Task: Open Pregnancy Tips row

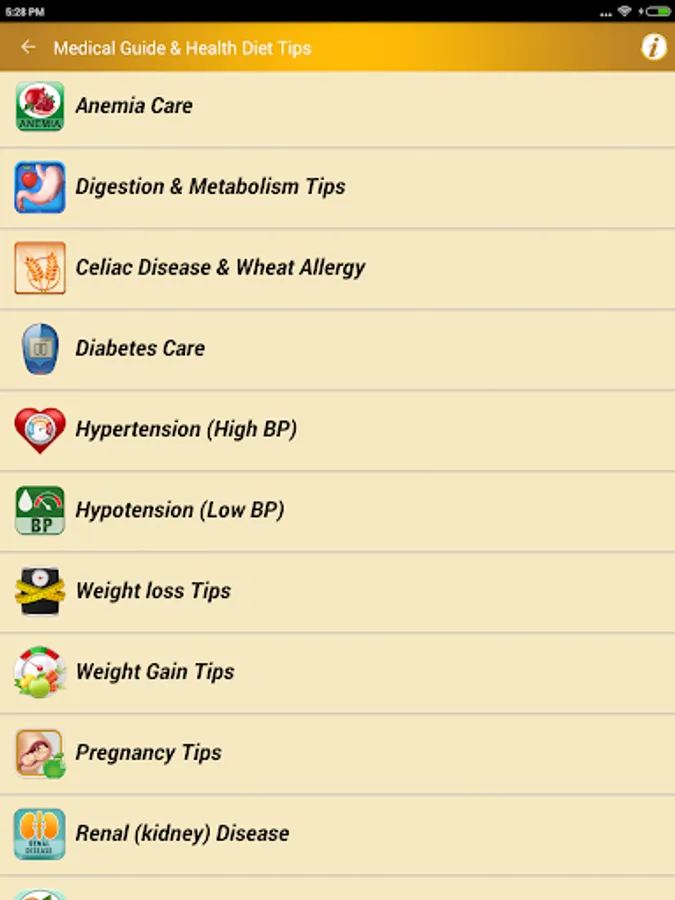Action: coord(148,753)
